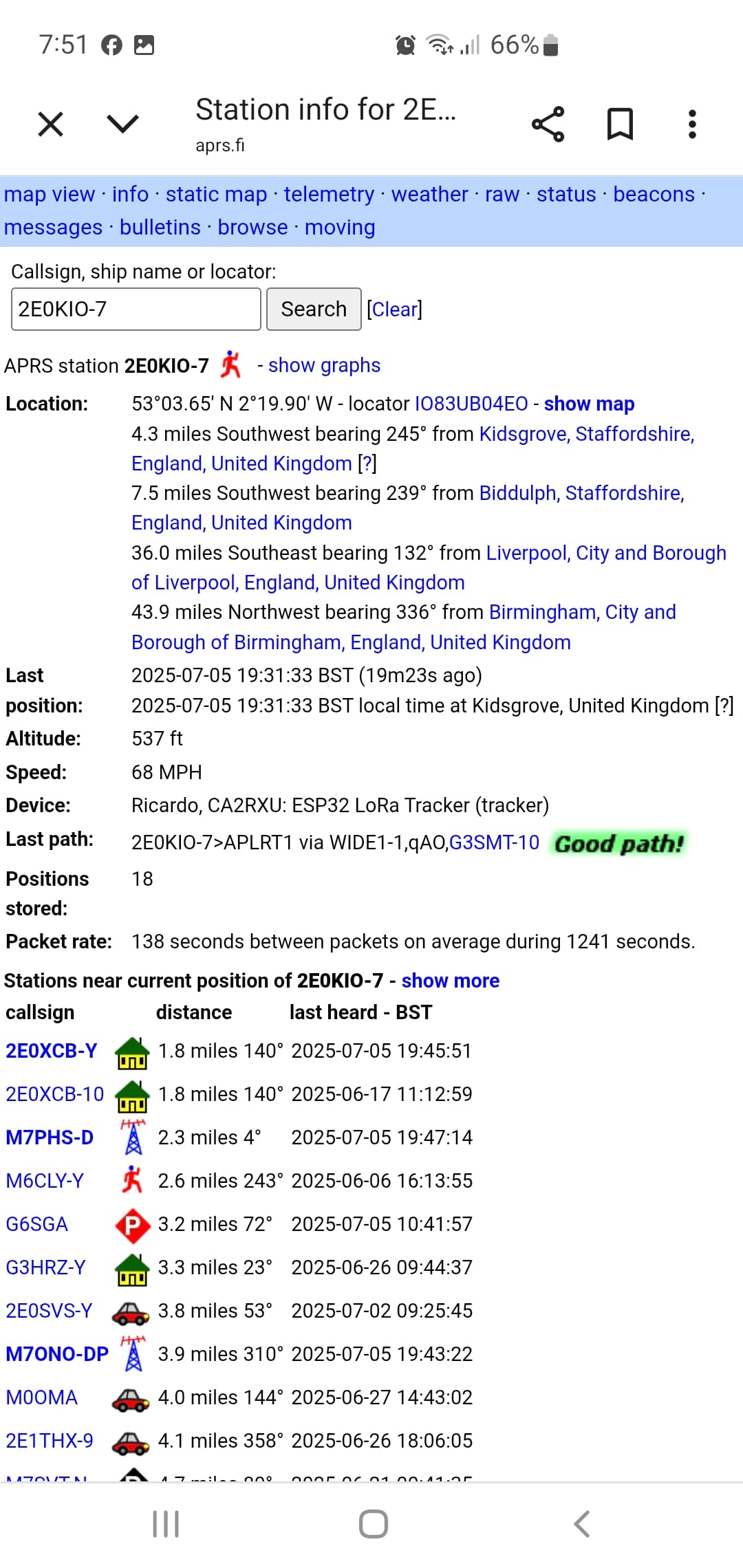
Task: Show more nearby stations
Action: 451,981
